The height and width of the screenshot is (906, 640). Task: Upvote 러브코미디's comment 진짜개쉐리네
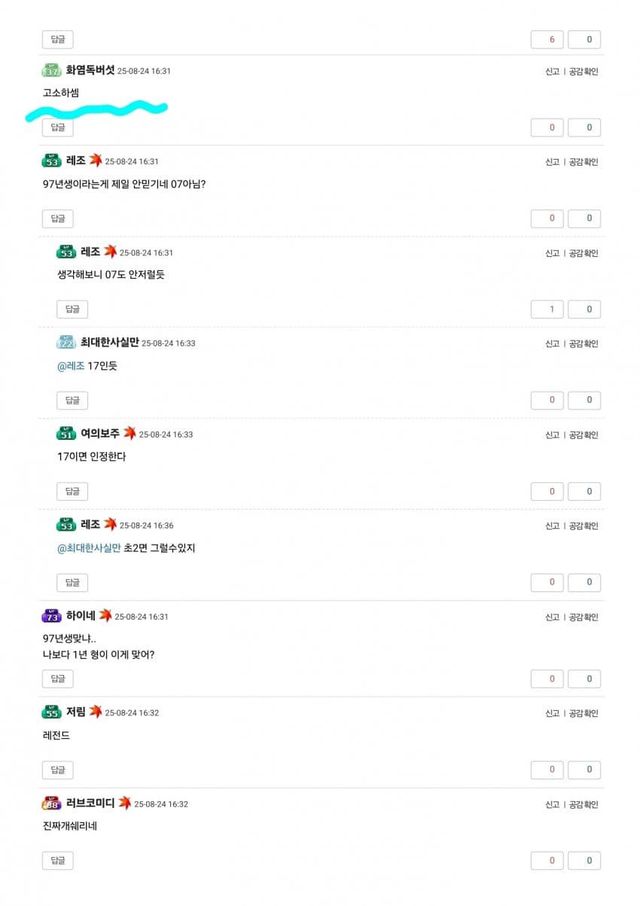(551, 861)
